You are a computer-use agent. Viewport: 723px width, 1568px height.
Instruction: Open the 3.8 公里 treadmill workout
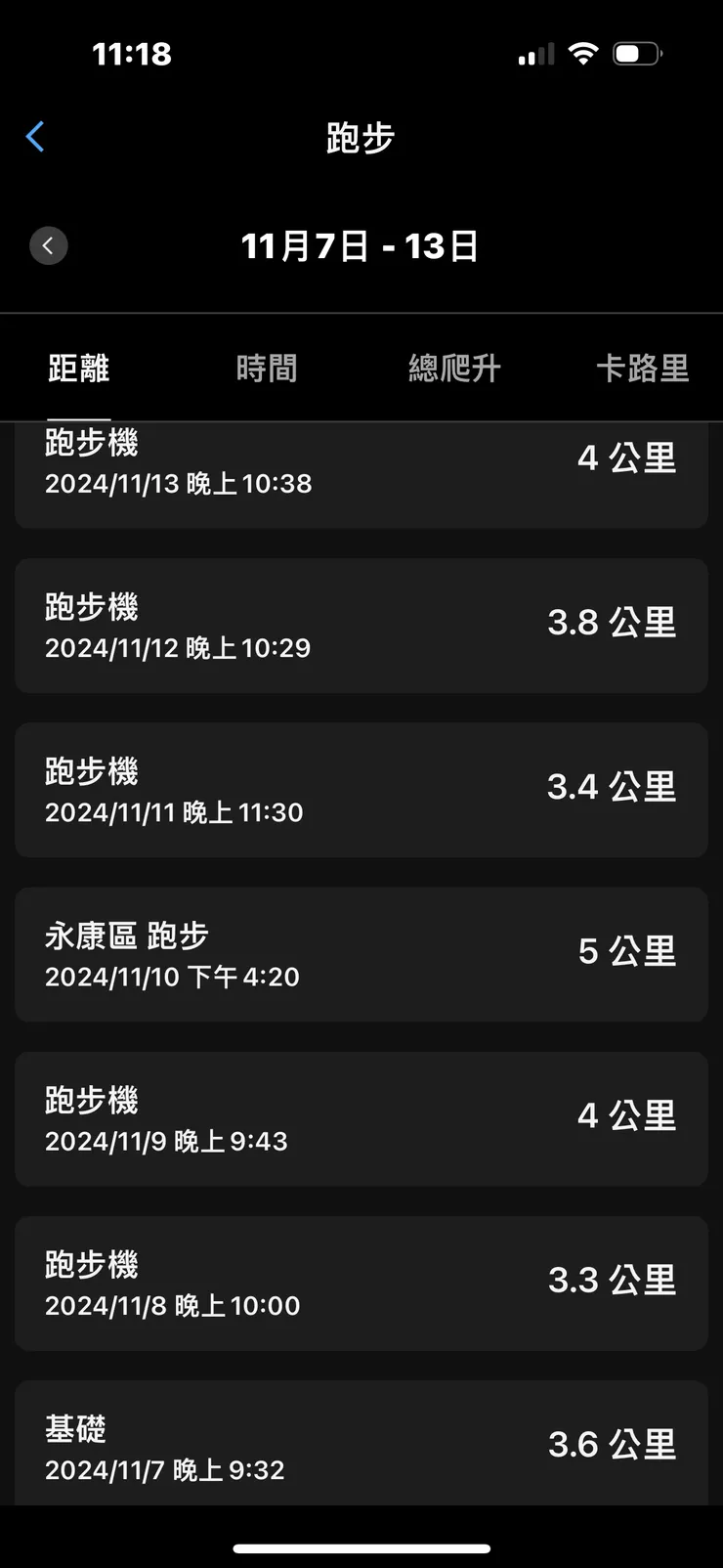click(361, 626)
